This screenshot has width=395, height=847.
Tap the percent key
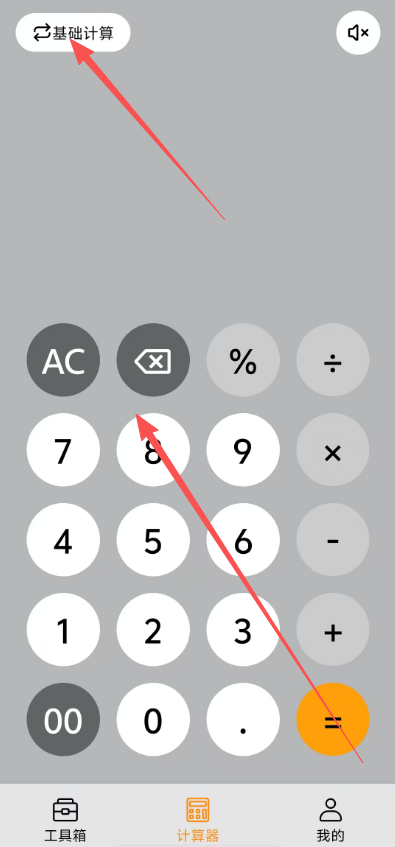click(x=243, y=360)
